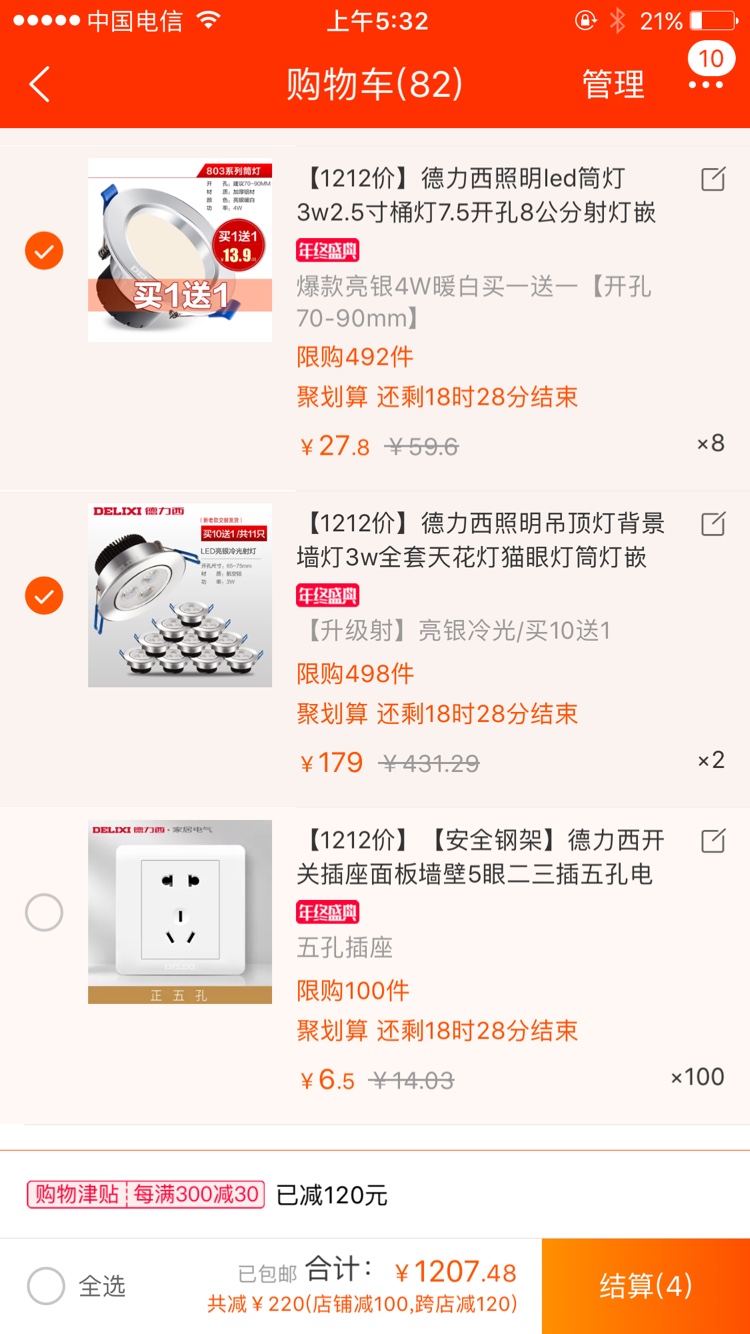Open the 正五孔 socket product image
This screenshot has height=1334, width=750.
click(x=180, y=912)
